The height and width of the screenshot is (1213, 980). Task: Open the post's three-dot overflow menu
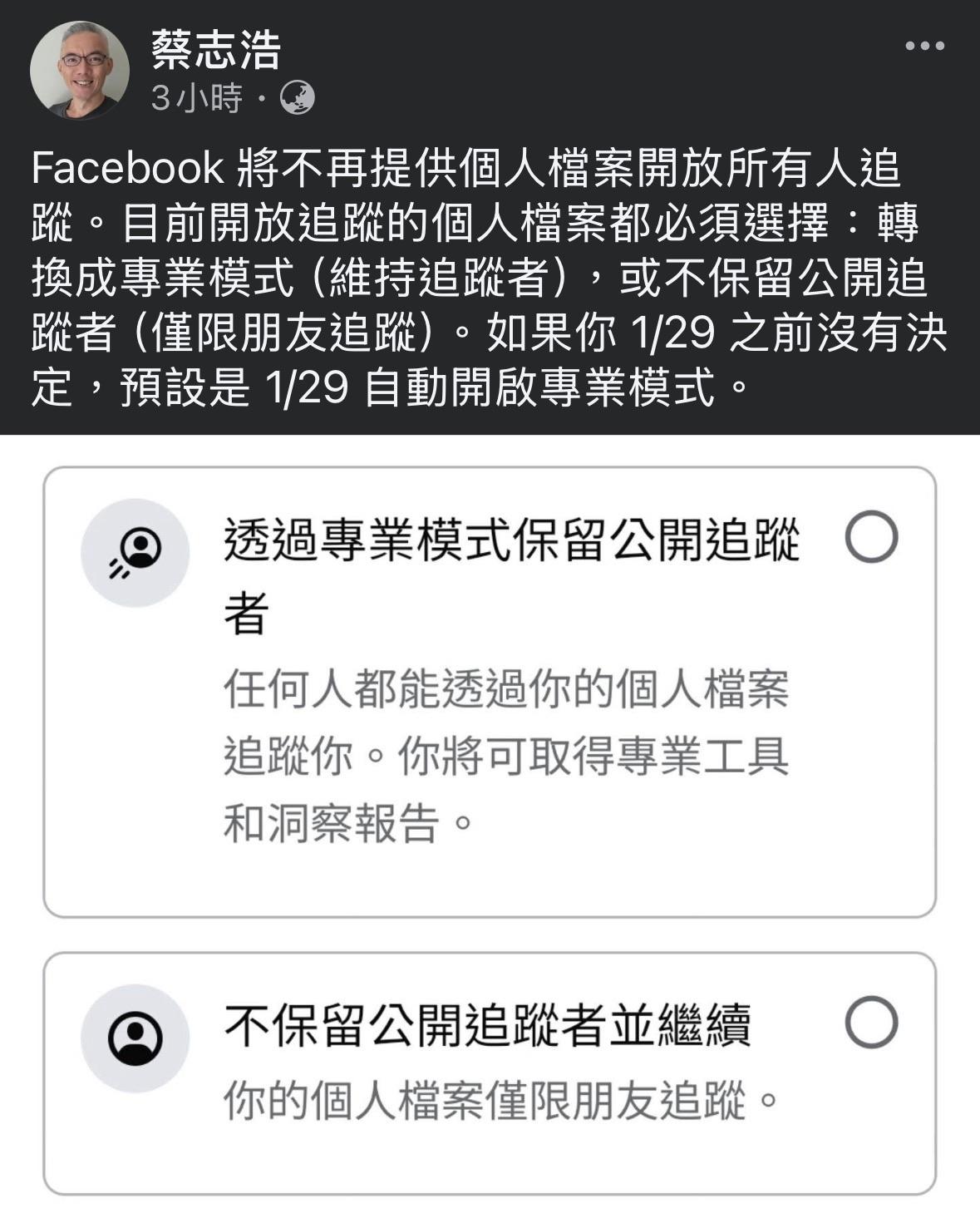[x=924, y=47]
